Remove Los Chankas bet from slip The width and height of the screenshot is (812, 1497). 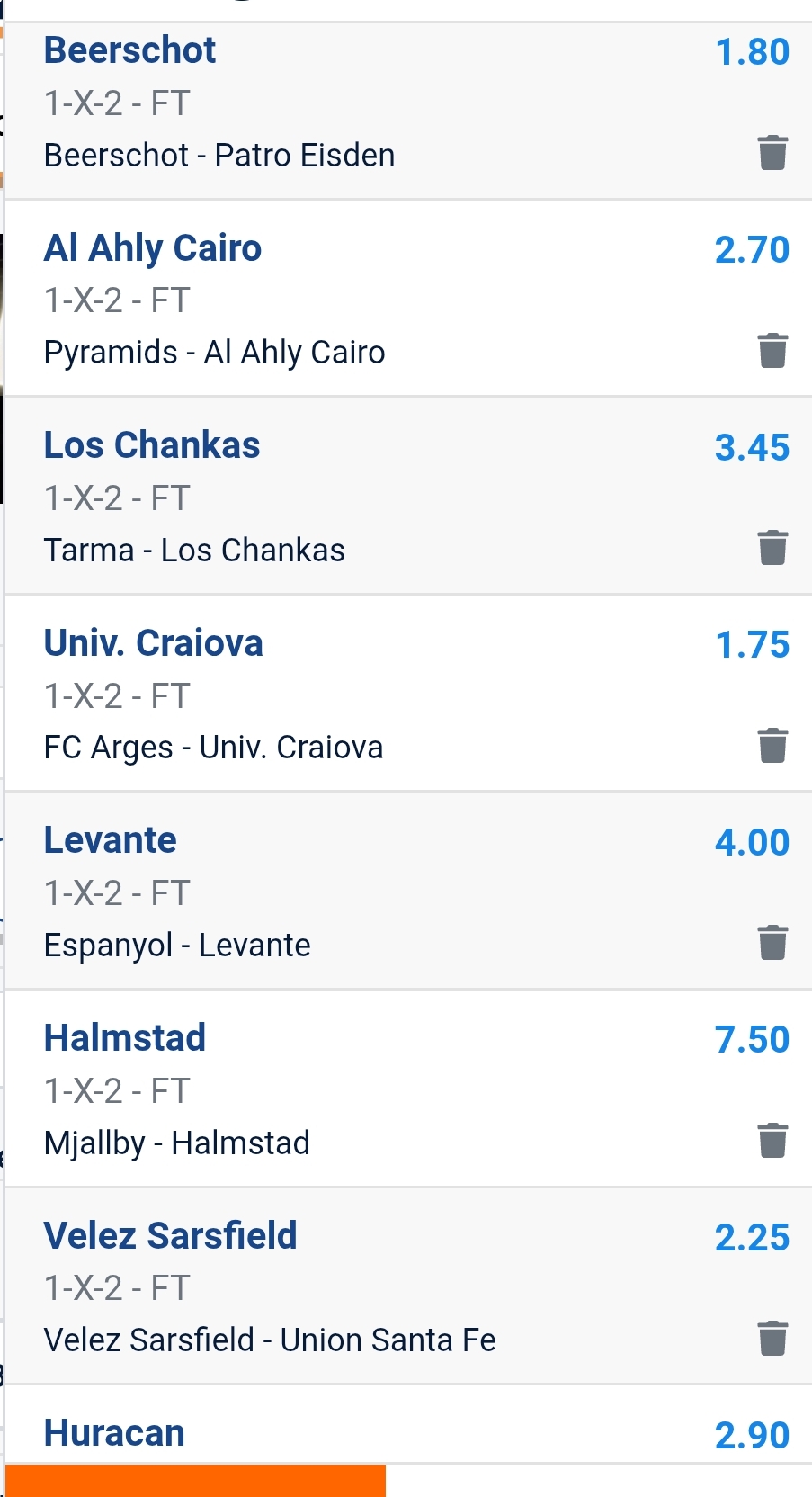[772, 548]
